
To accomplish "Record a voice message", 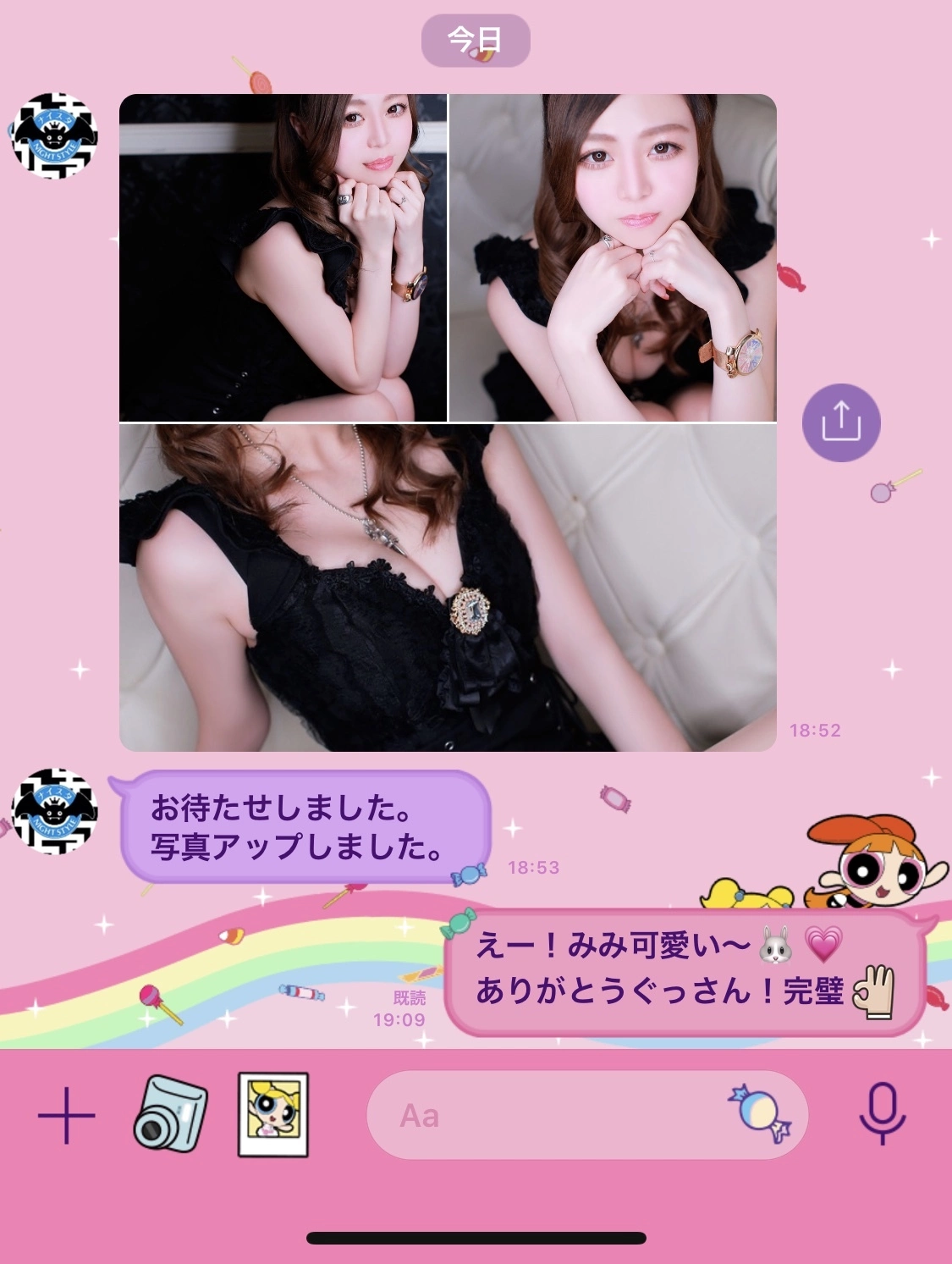I will 883,1114.
